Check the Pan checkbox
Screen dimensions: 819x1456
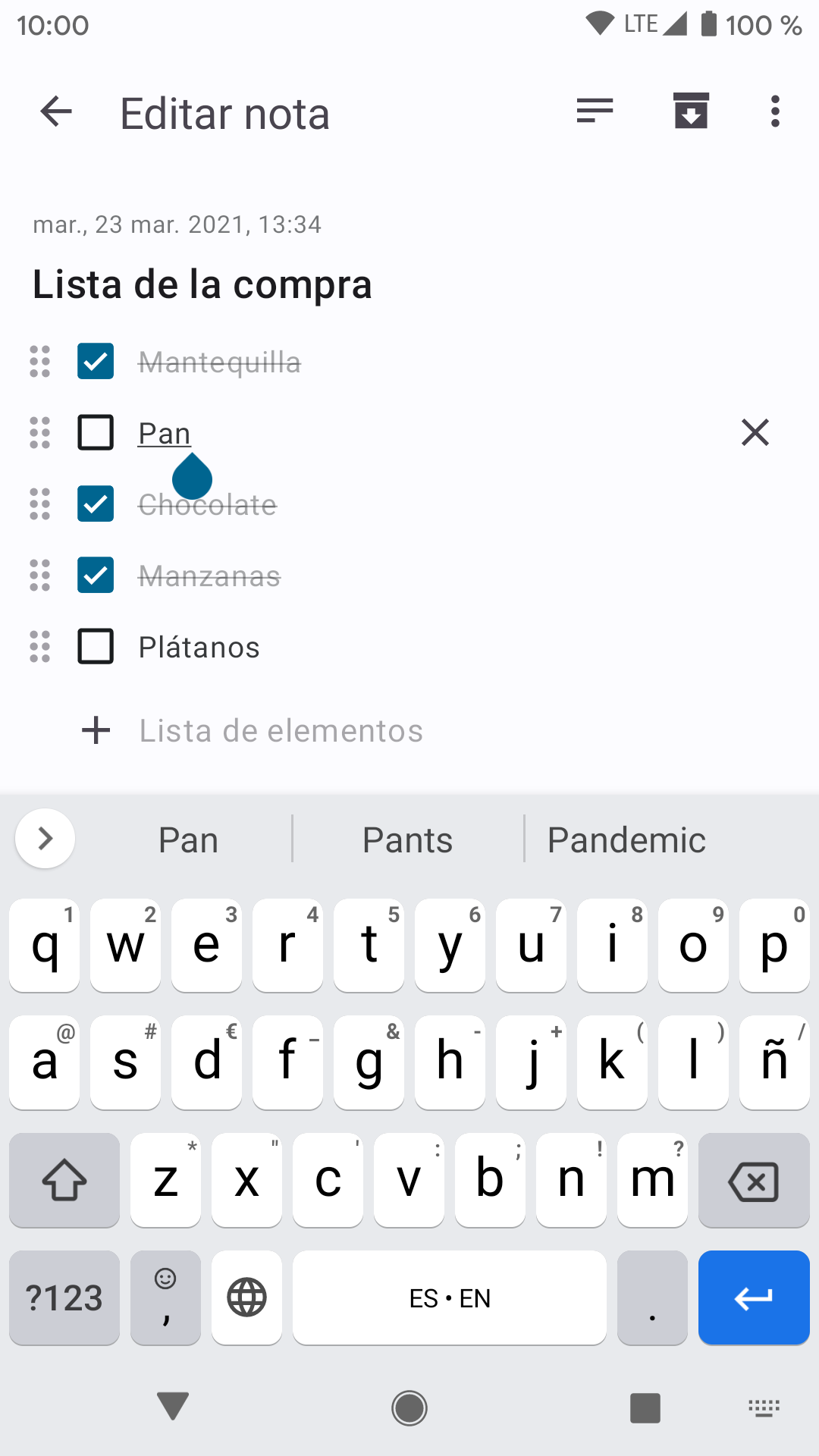[96, 432]
